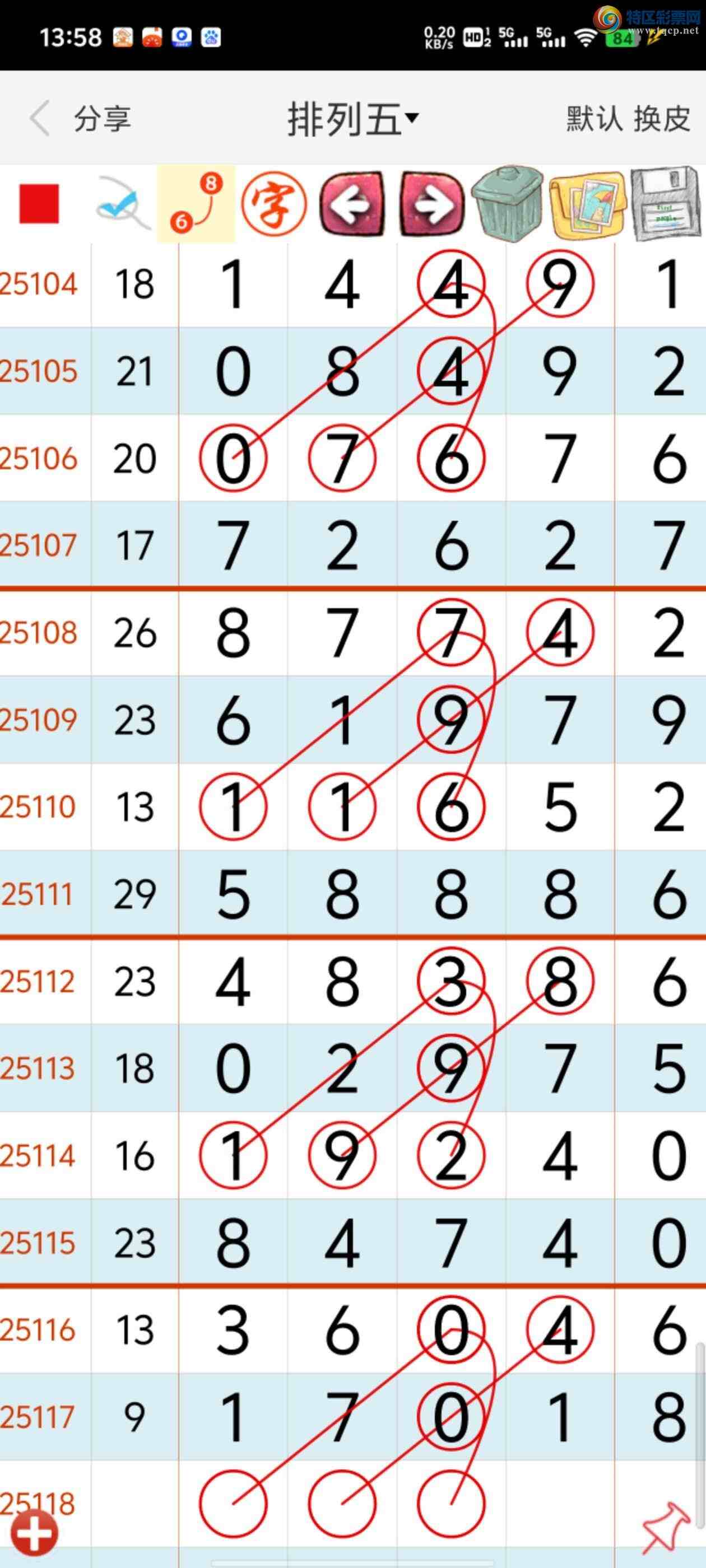Tap 换皮 to change skin
Screen dimensions: 706x1568
[662, 118]
